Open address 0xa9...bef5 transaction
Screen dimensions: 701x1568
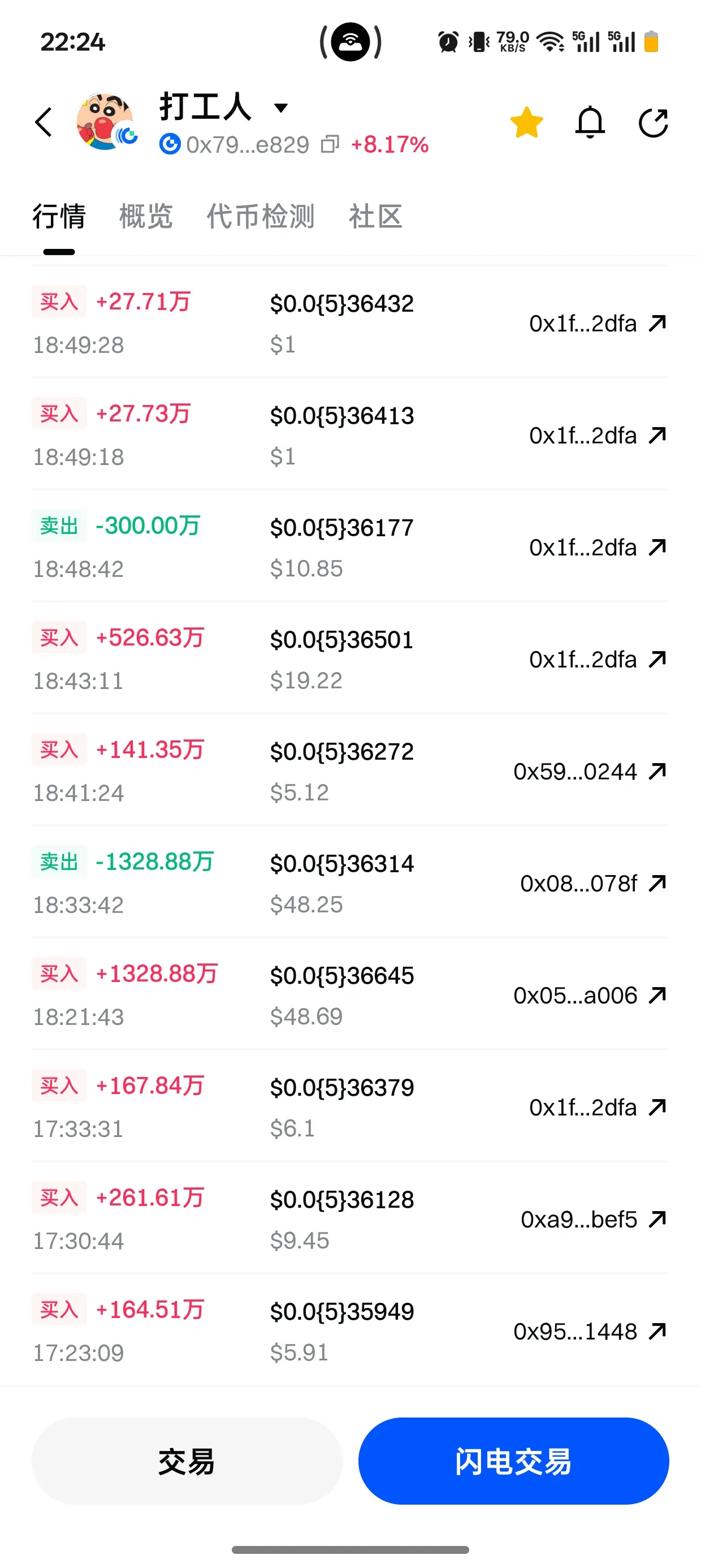click(657, 1219)
